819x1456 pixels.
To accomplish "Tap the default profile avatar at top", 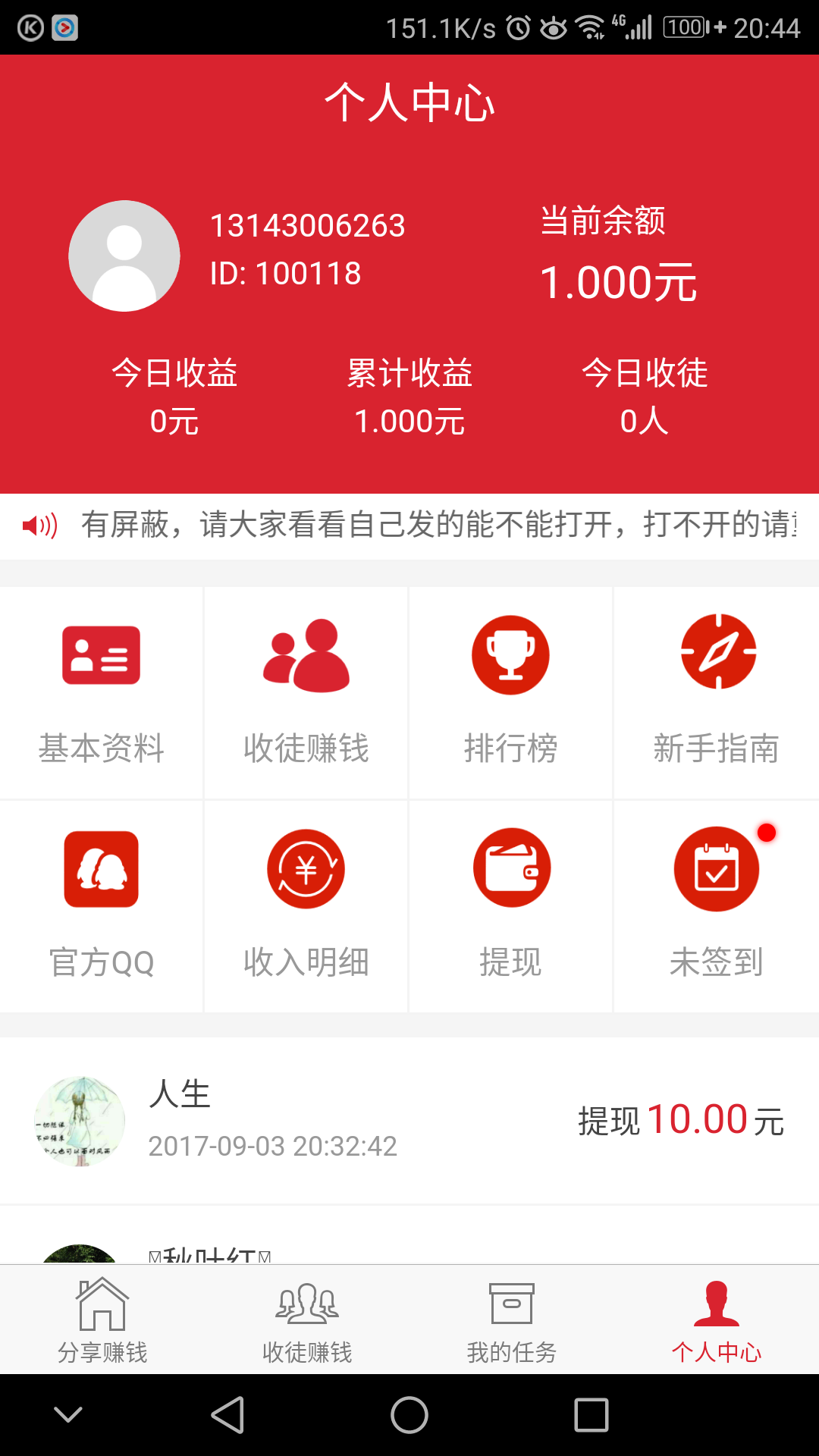I will coord(124,255).
